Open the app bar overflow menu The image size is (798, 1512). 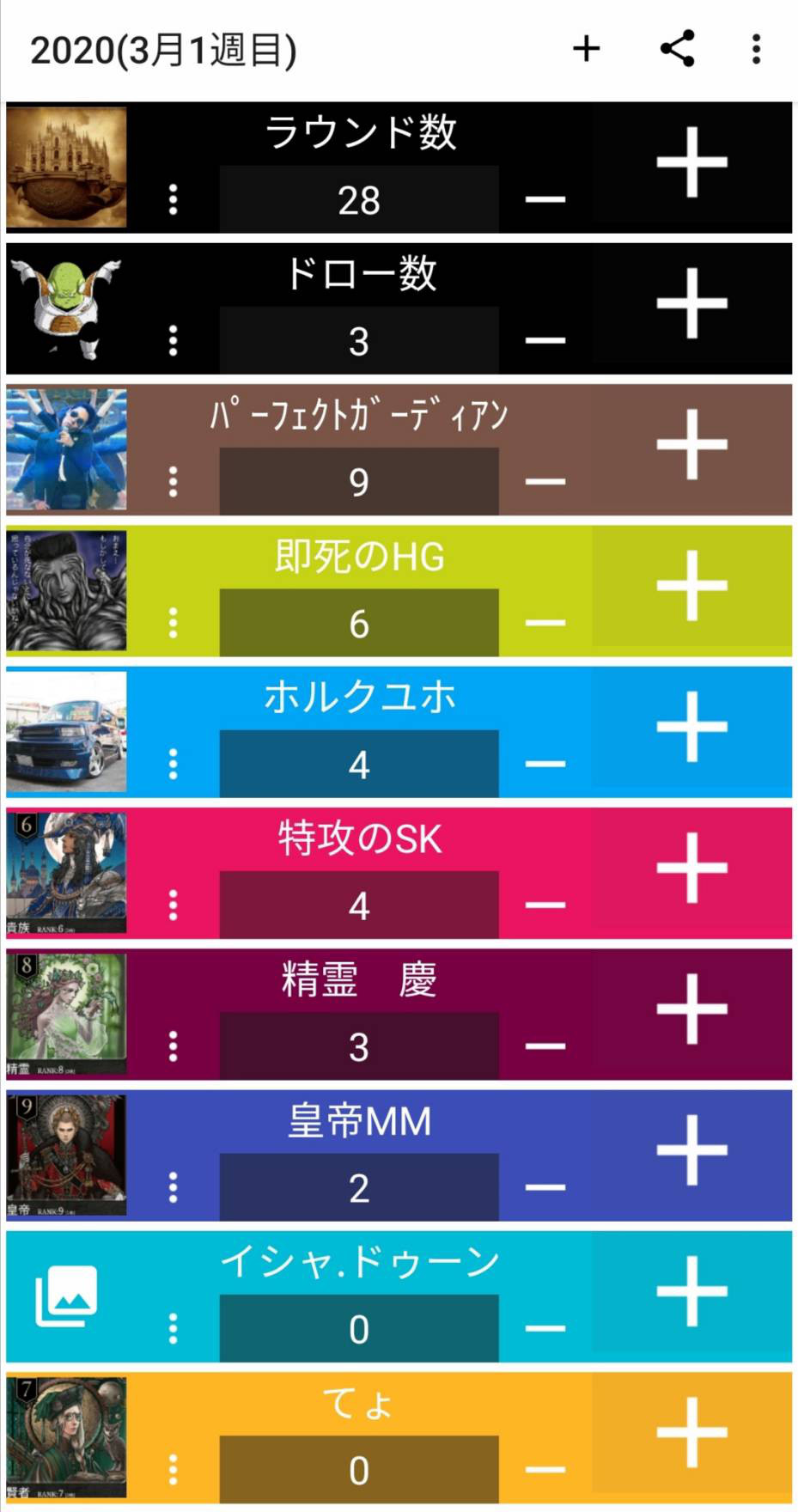tap(756, 49)
